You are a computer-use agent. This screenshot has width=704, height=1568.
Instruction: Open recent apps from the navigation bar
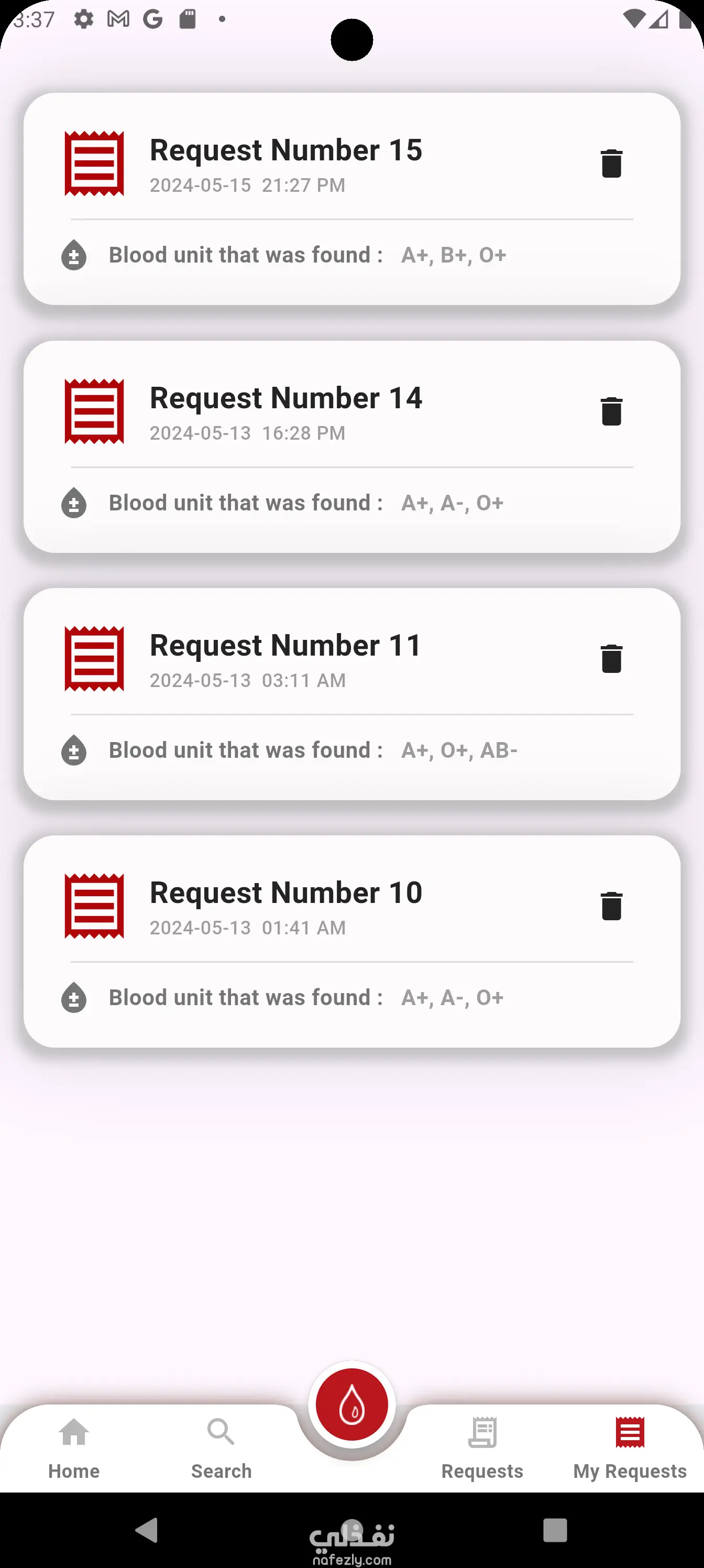[555, 1530]
